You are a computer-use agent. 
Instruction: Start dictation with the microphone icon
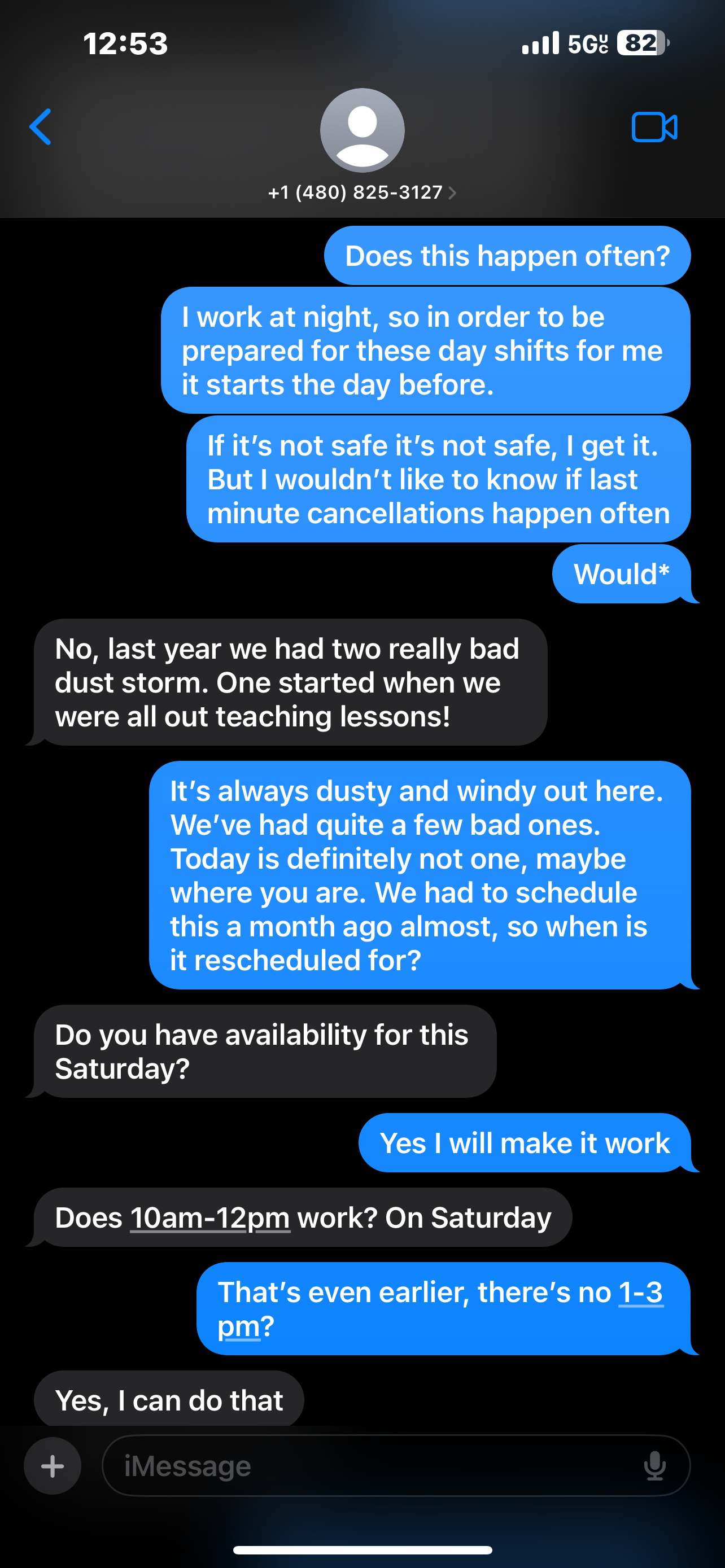tap(654, 1466)
